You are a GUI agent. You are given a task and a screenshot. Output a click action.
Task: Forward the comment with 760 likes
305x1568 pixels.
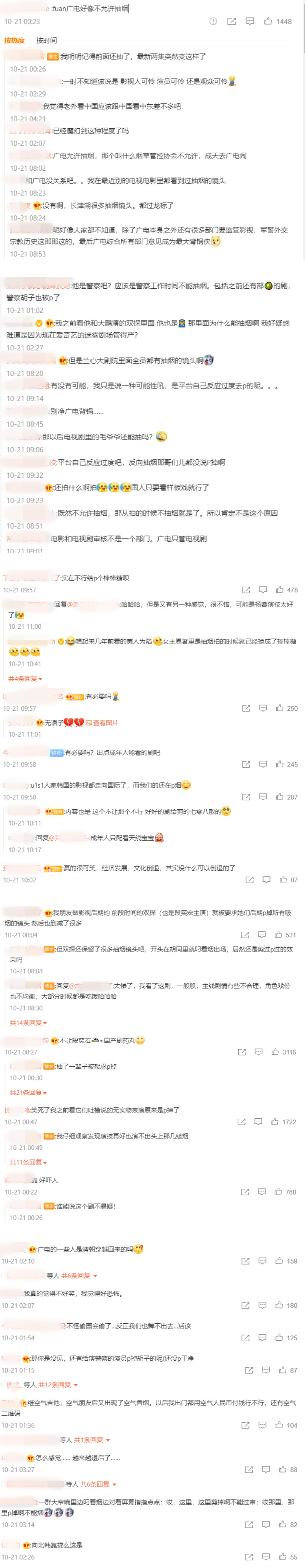coord(245,1192)
